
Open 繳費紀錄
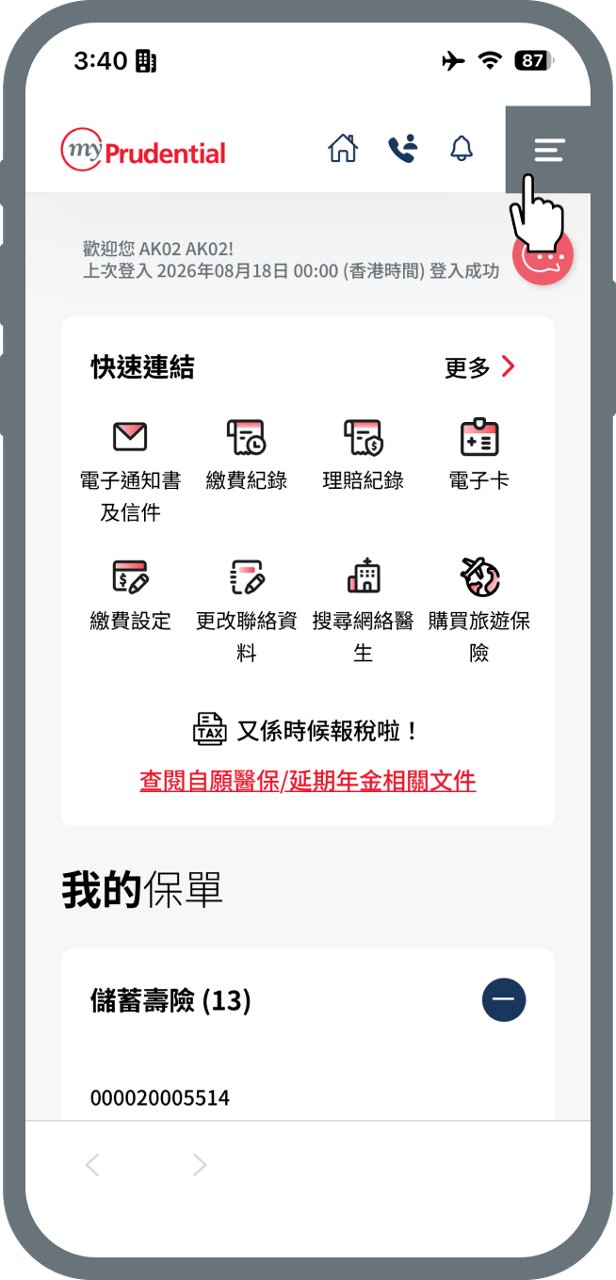pyautogui.click(x=246, y=455)
